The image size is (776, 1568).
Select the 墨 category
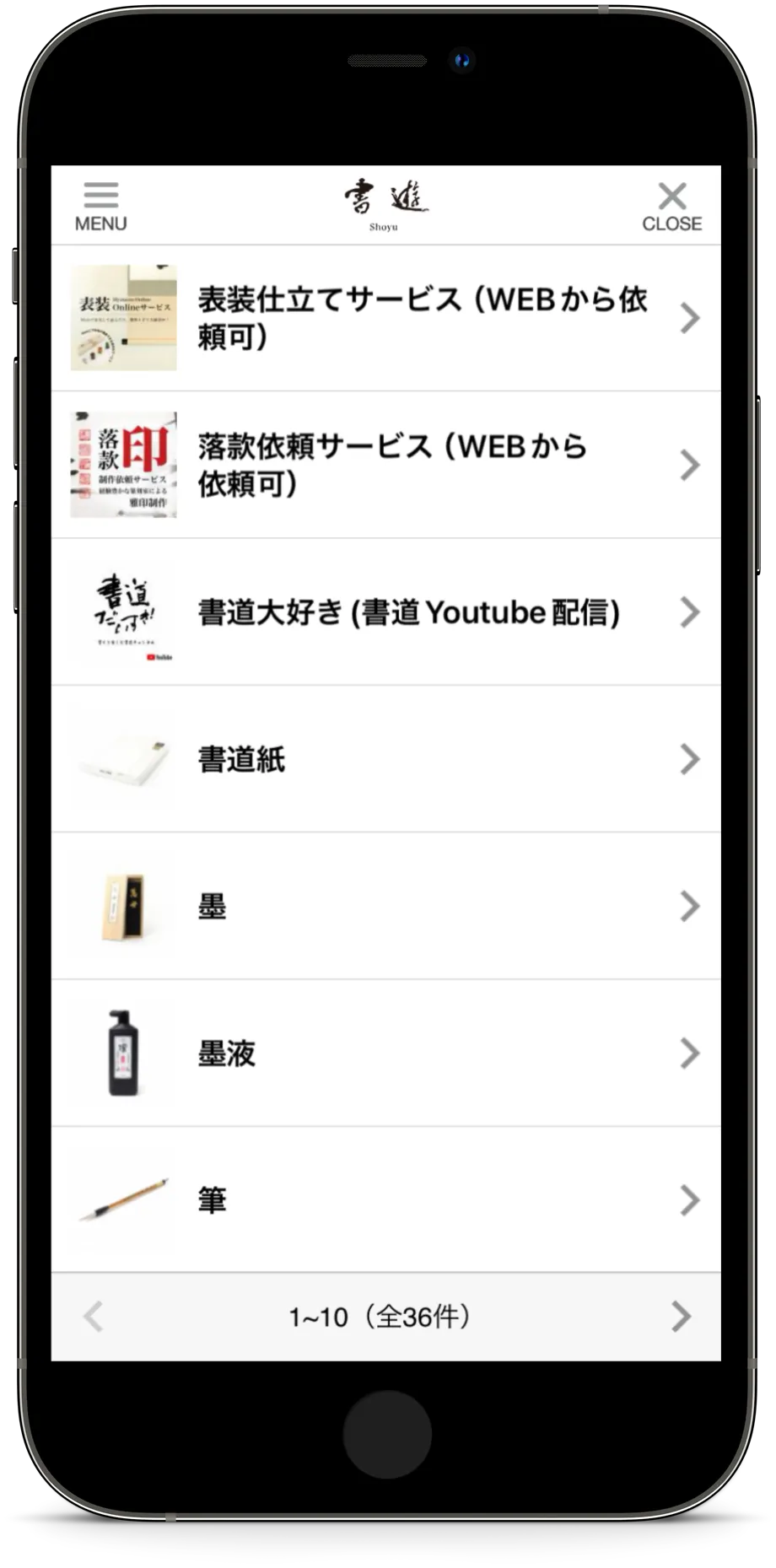(386, 906)
